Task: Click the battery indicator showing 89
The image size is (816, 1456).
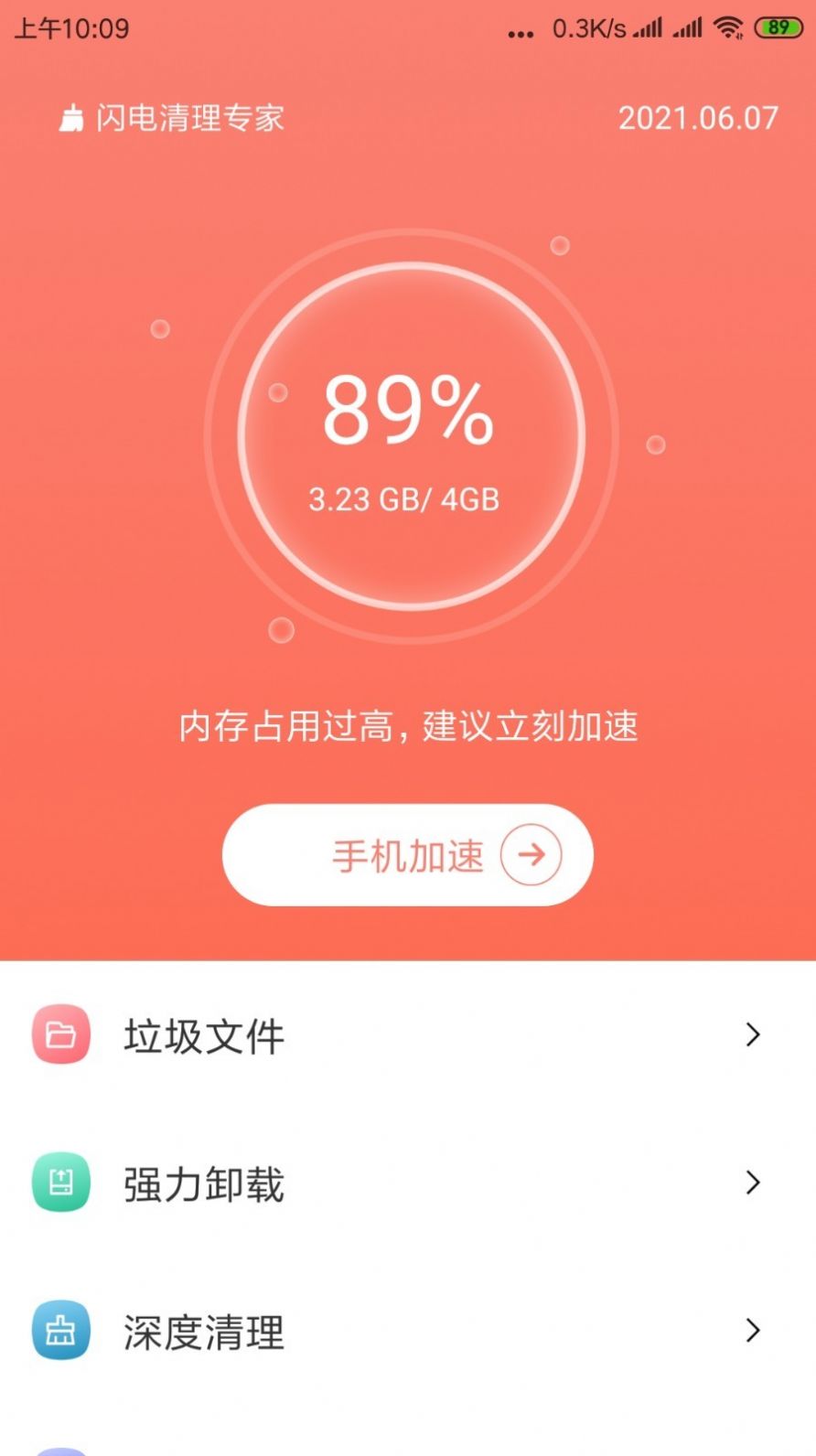Action: tap(777, 27)
